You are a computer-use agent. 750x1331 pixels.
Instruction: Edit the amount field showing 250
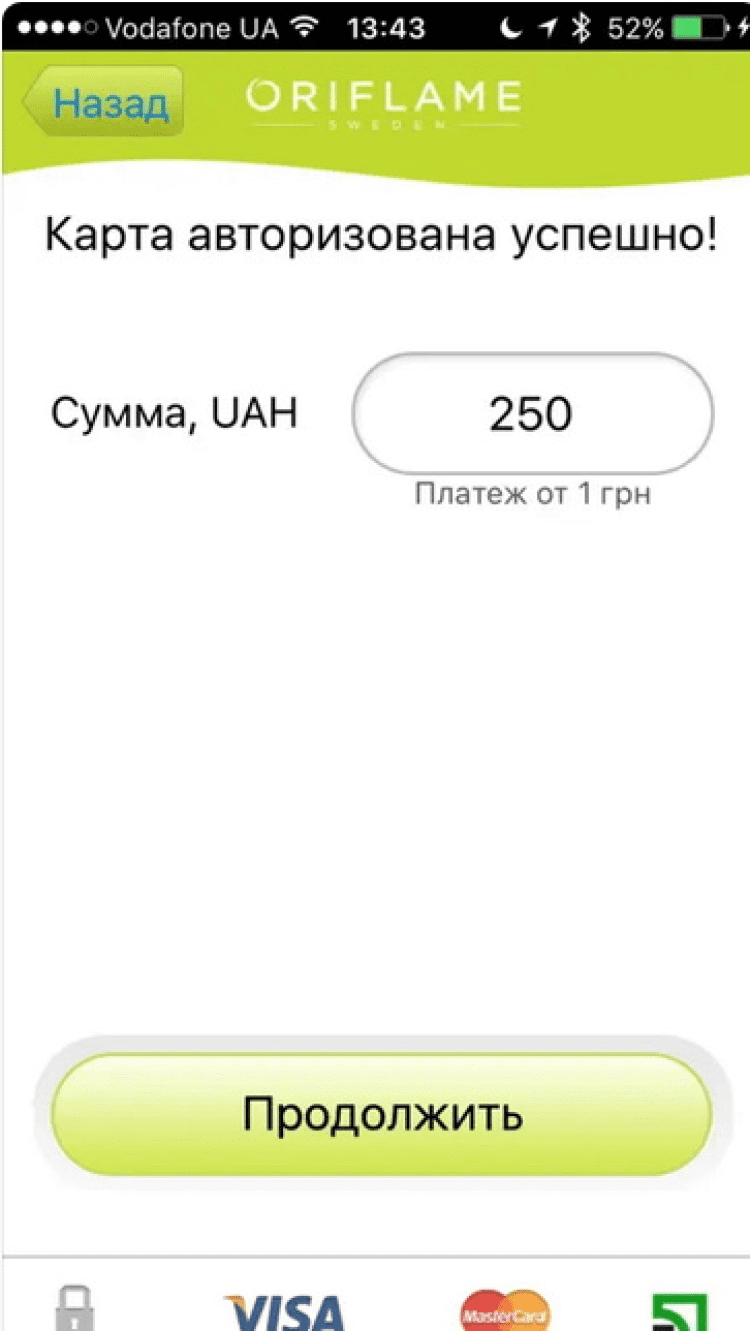click(x=532, y=413)
